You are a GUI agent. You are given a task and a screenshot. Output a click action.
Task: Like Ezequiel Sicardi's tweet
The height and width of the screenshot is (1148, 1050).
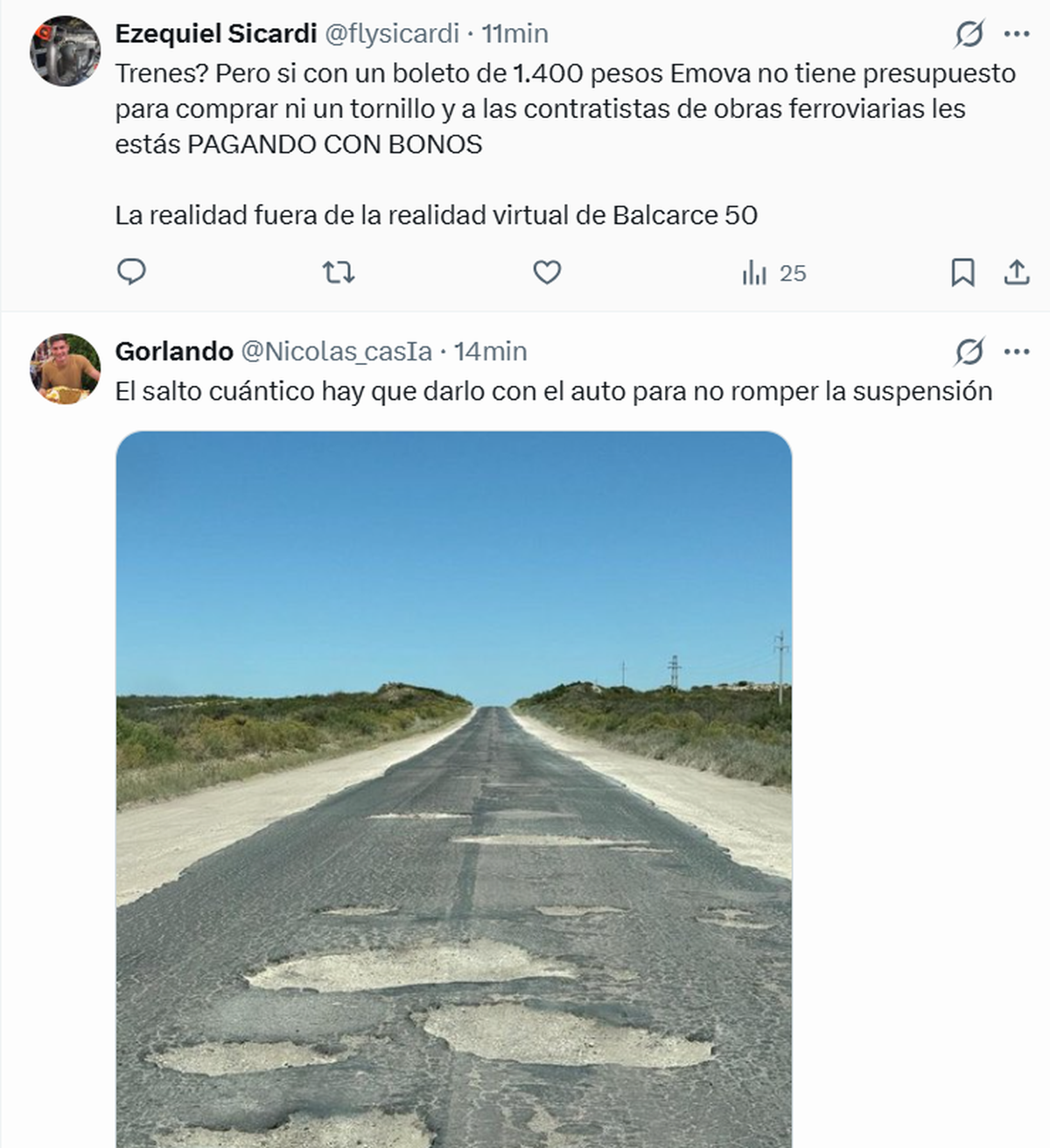[547, 273]
